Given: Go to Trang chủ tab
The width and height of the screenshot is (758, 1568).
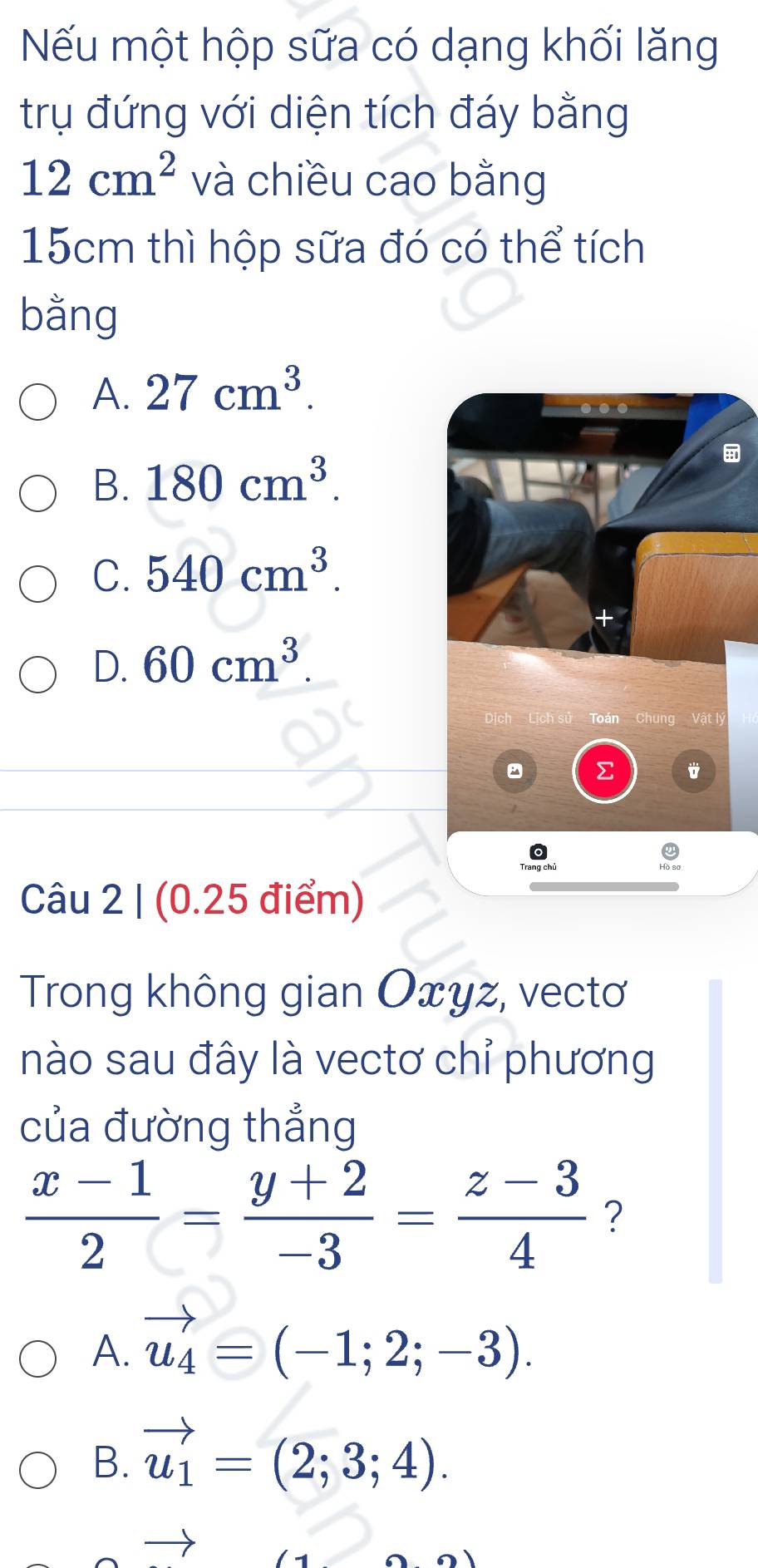Looking at the screenshot, I should click(x=538, y=856).
